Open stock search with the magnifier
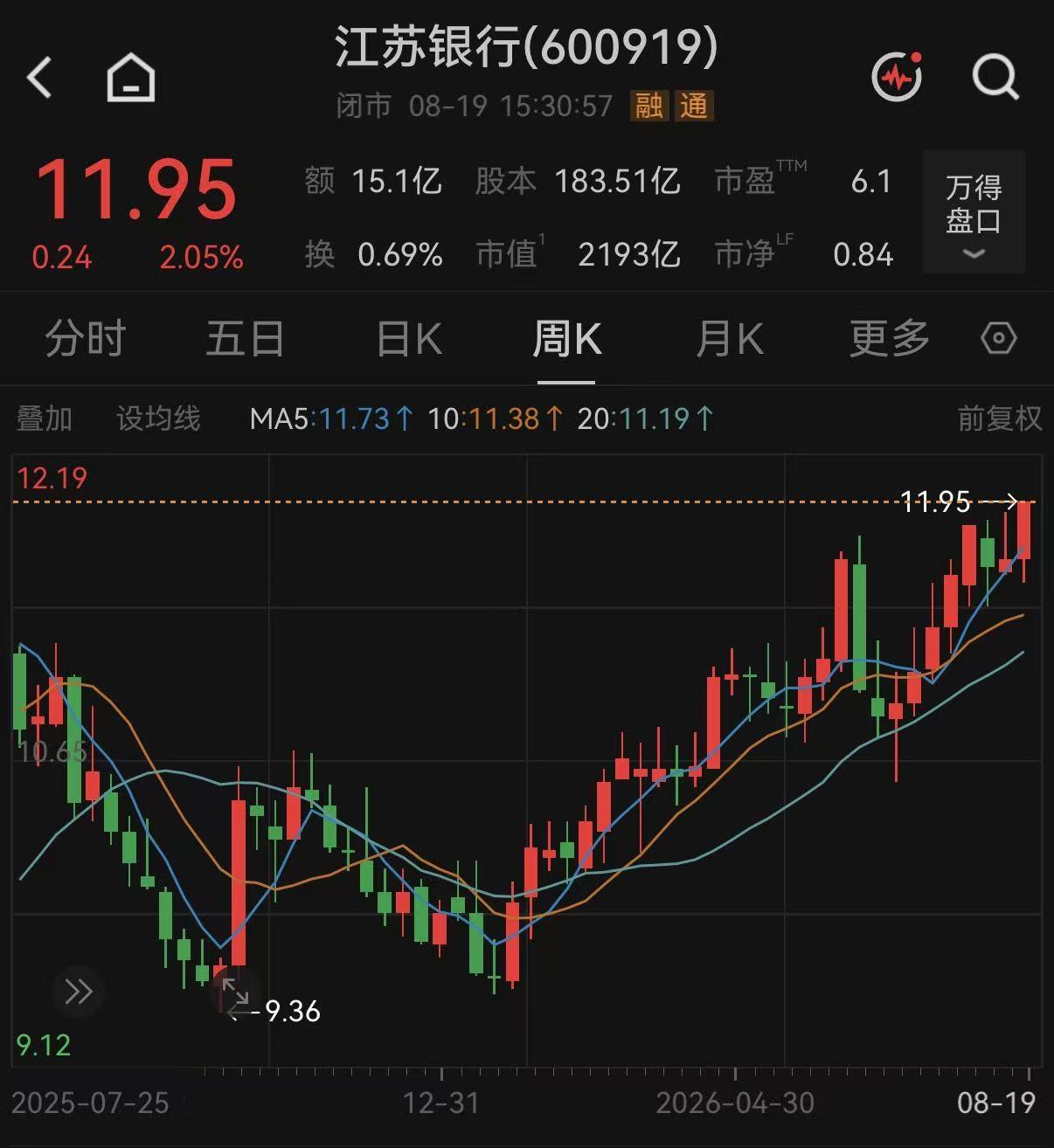Image resolution: width=1054 pixels, height=1148 pixels. pyautogui.click(x=996, y=78)
